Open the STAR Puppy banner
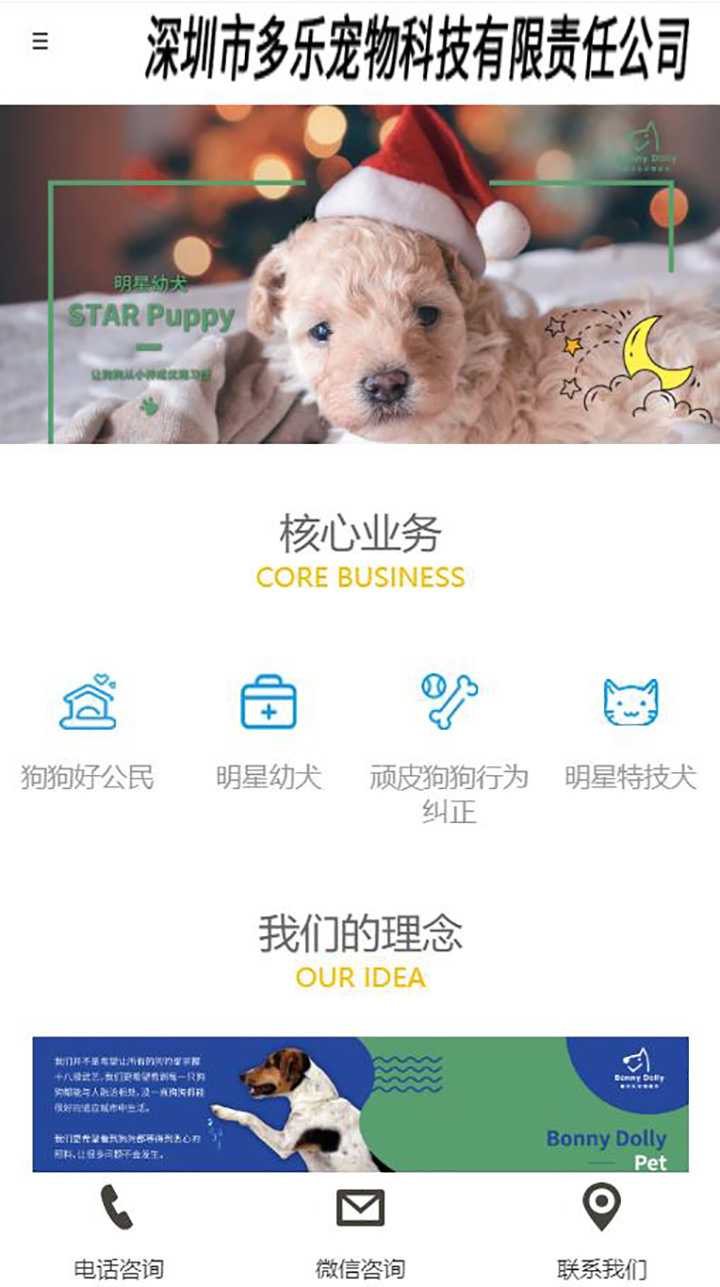The image size is (720, 1287). (x=360, y=274)
